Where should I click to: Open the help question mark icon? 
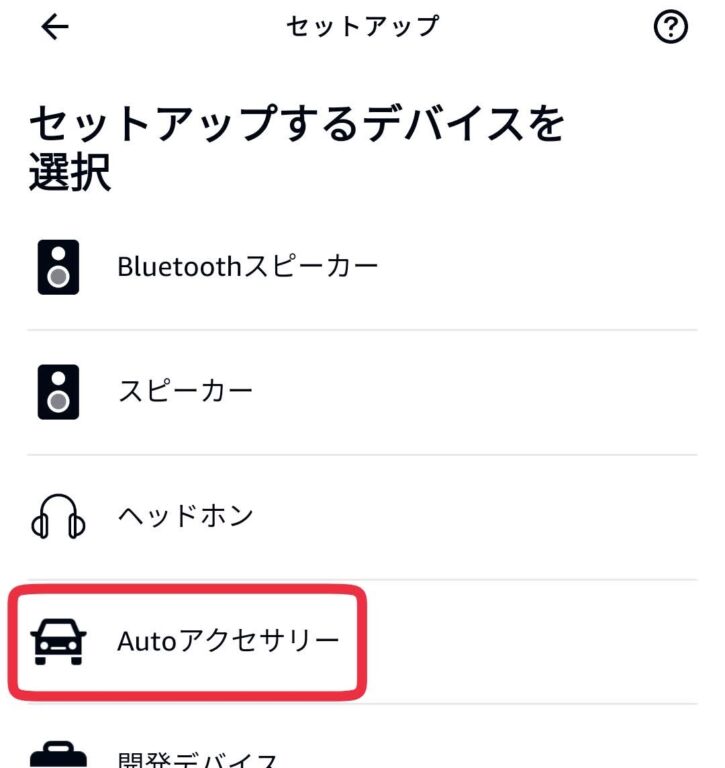[x=671, y=28]
